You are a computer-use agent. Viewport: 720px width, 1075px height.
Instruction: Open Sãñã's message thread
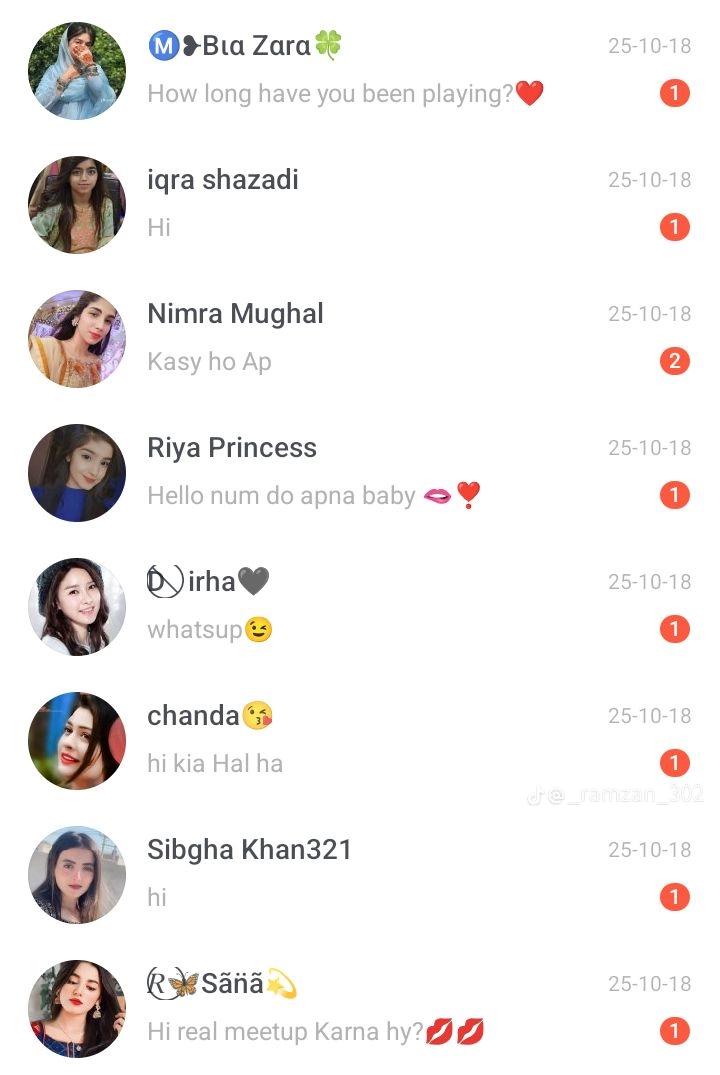(360, 1008)
